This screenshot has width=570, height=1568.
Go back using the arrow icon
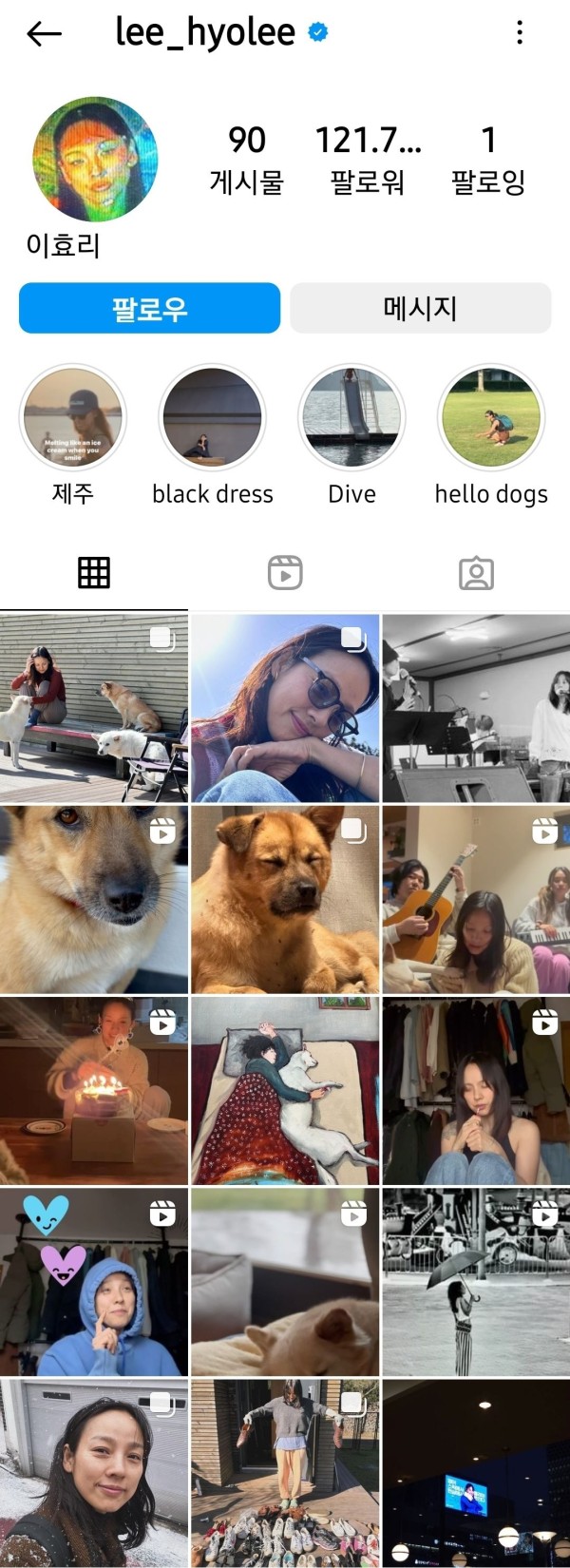pos(44,34)
